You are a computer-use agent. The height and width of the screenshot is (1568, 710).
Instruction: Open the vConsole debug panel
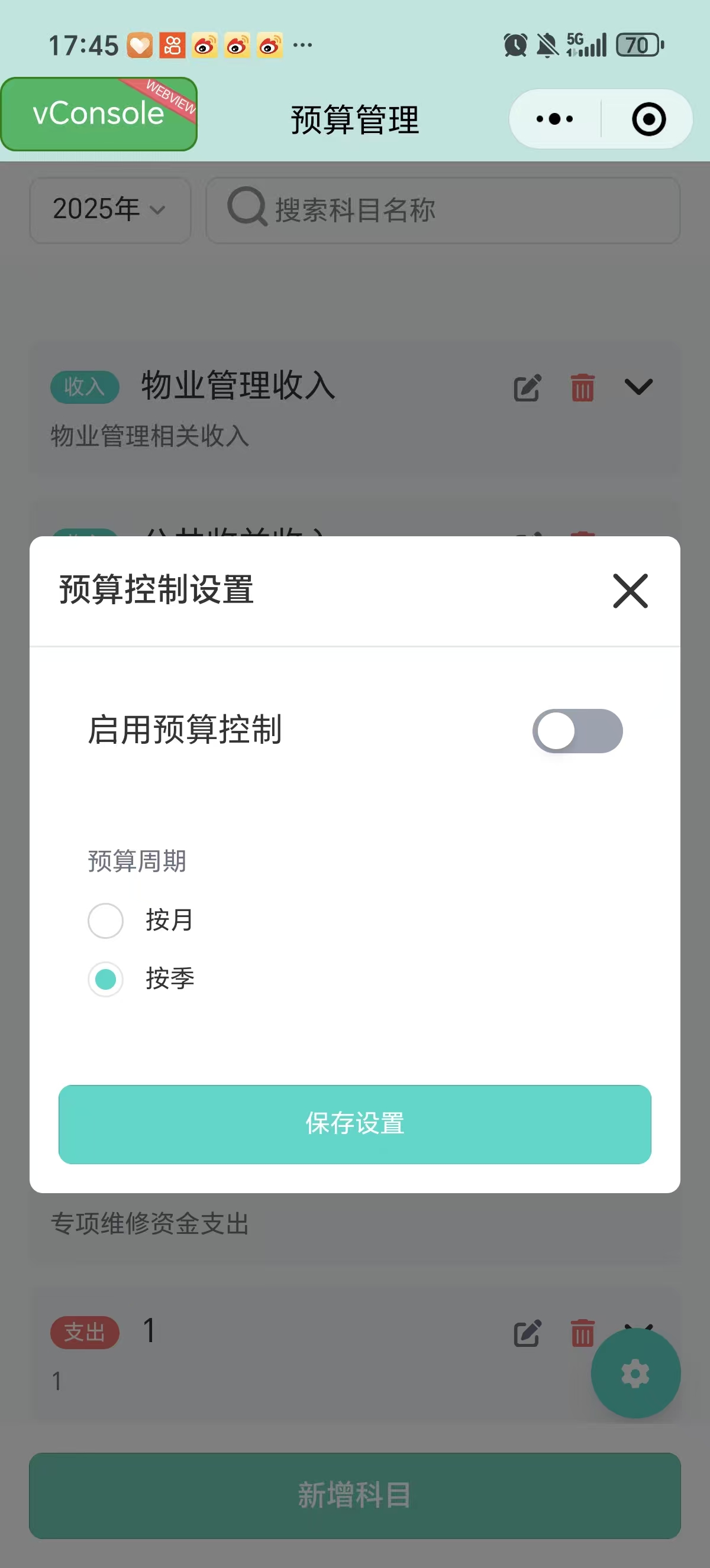click(x=99, y=114)
